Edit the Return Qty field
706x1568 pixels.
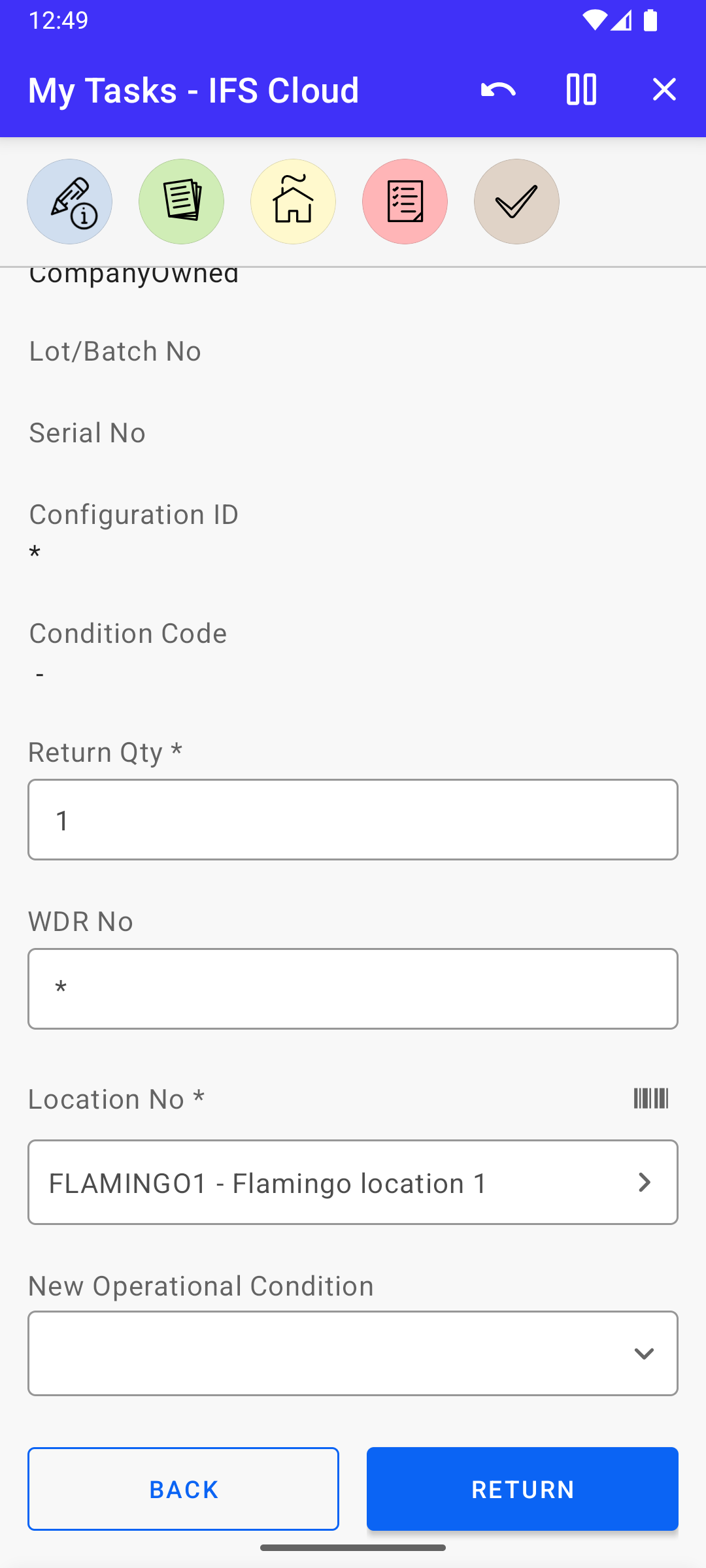pos(353,820)
